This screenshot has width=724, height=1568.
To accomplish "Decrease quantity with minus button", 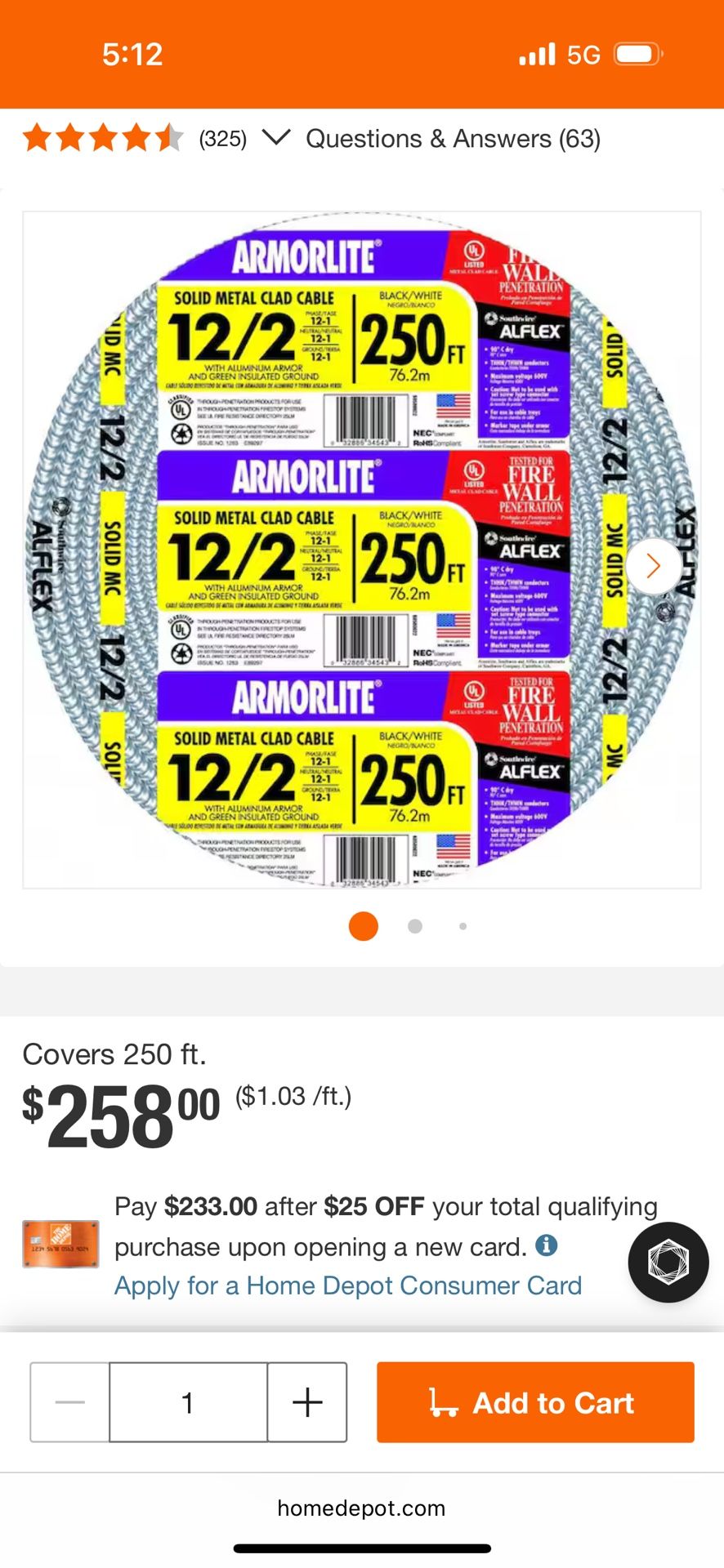I will (x=70, y=1402).
